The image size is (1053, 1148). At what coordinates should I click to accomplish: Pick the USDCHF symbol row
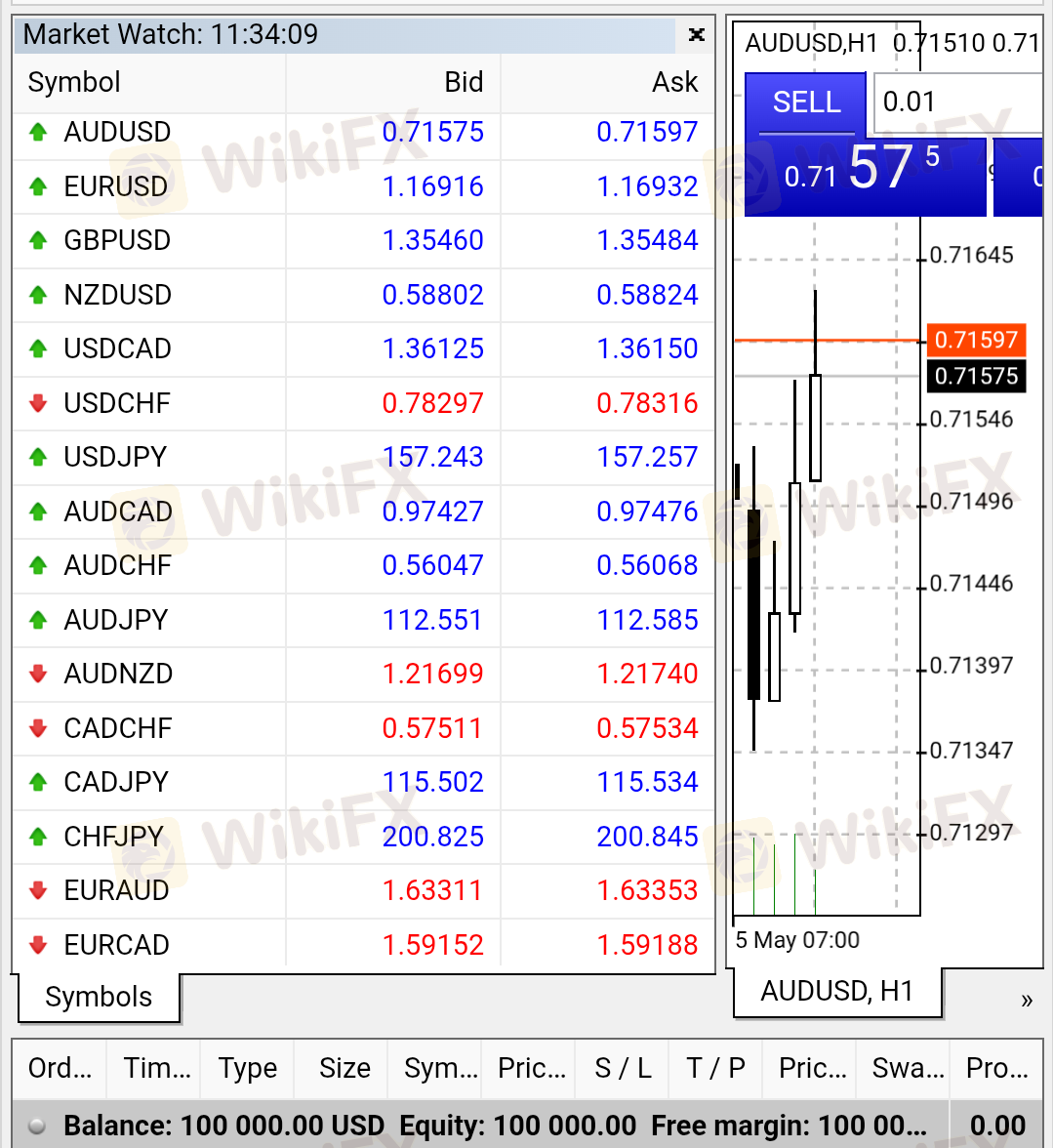tap(363, 403)
